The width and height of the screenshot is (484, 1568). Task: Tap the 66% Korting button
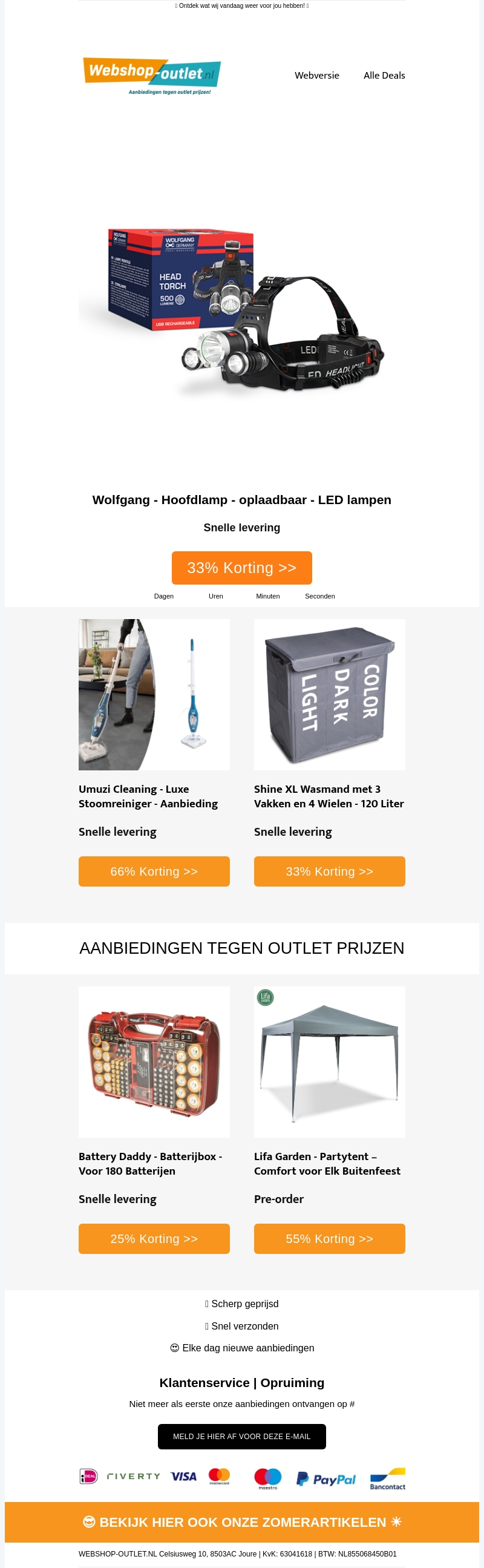154,871
